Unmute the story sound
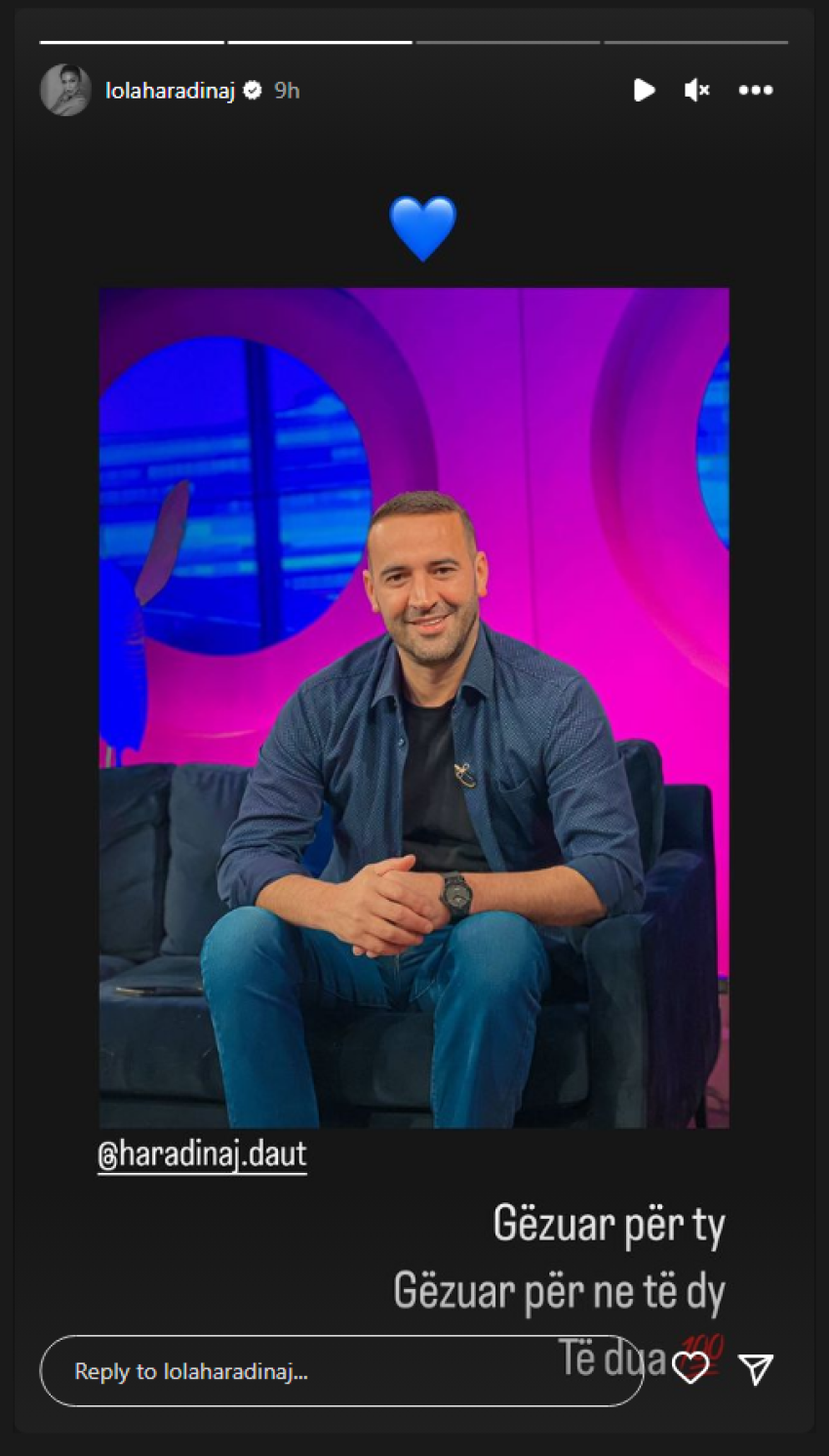The width and height of the screenshot is (829, 1456). point(696,91)
